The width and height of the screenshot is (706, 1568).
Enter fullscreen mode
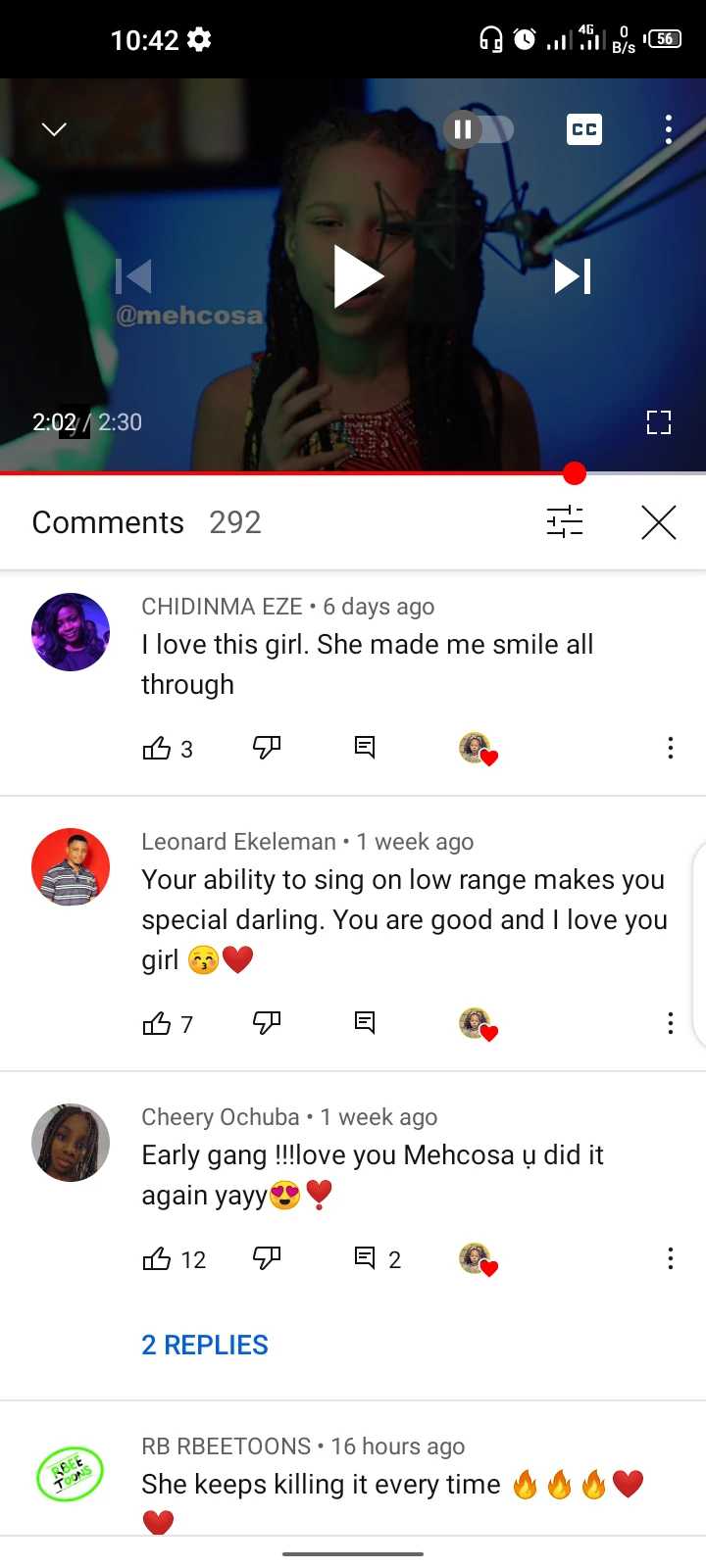click(659, 422)
